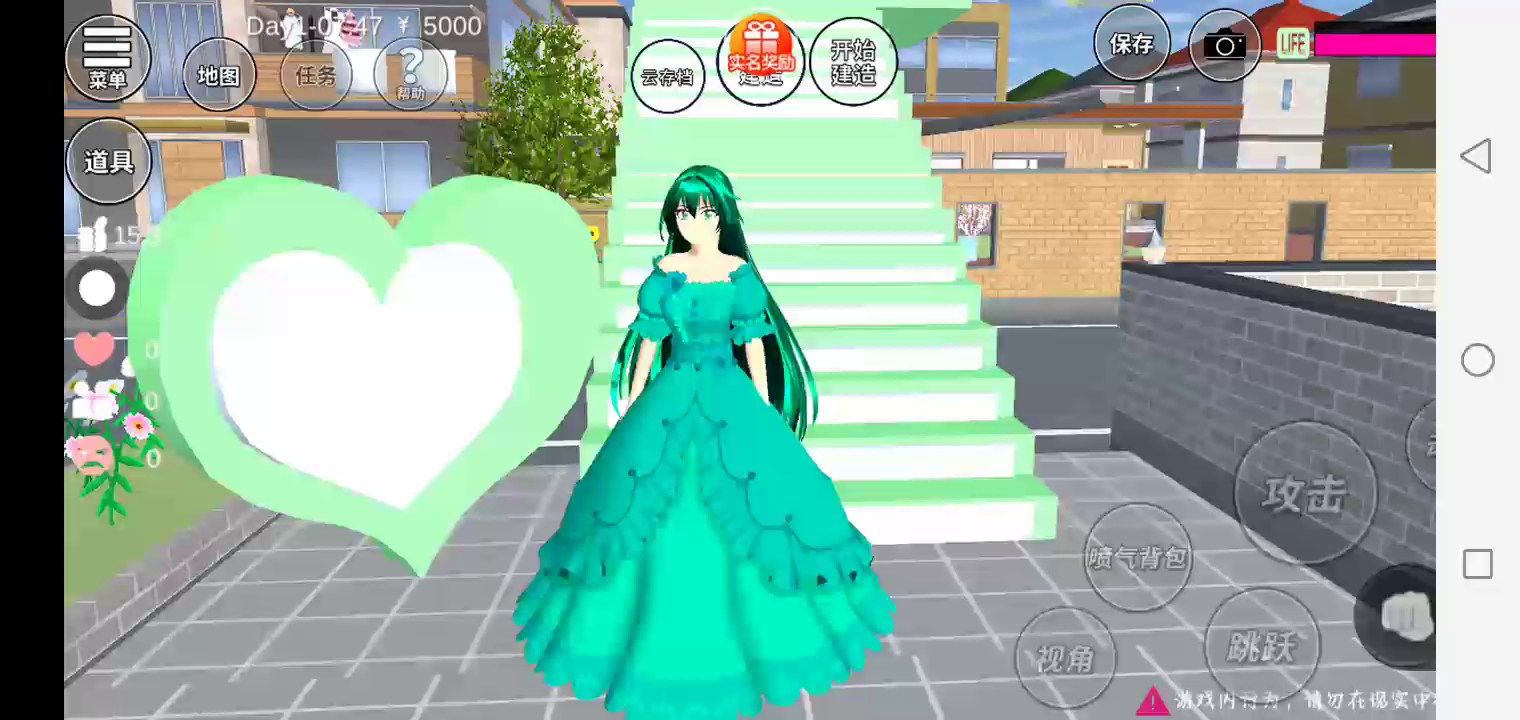This screenshot has height=720, width=1520.
Task: Go back with system back arrow
Action: (x=1476, y=157)
